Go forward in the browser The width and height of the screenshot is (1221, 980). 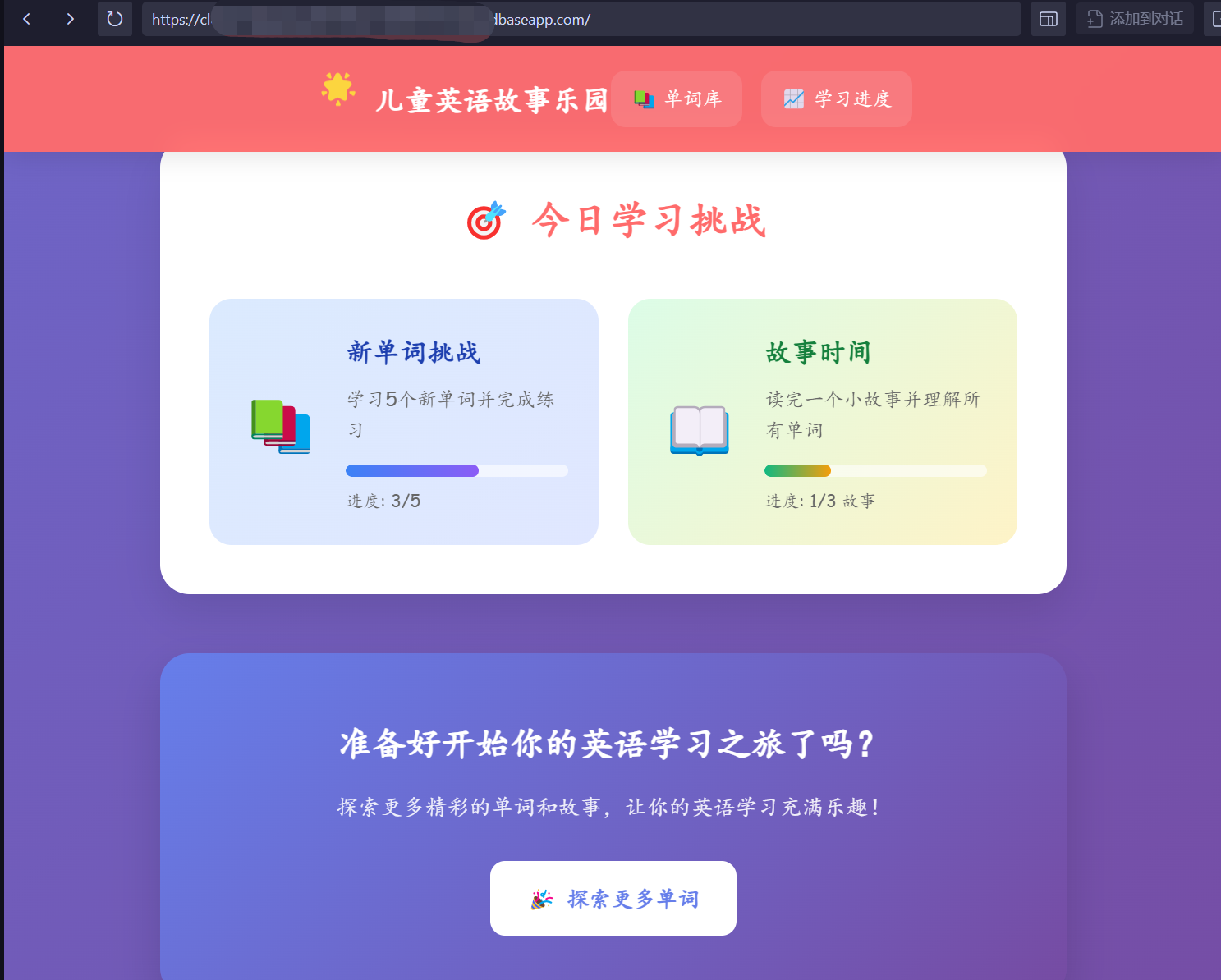coord(71,19)
